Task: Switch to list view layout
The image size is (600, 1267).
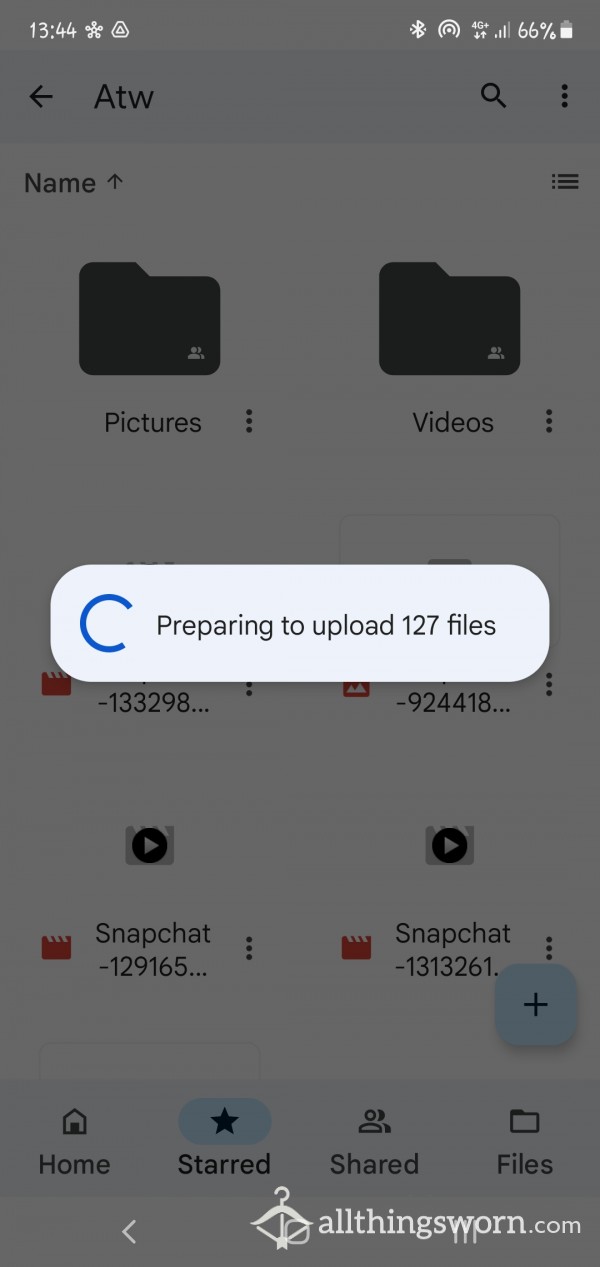Action: pos(565,182)
